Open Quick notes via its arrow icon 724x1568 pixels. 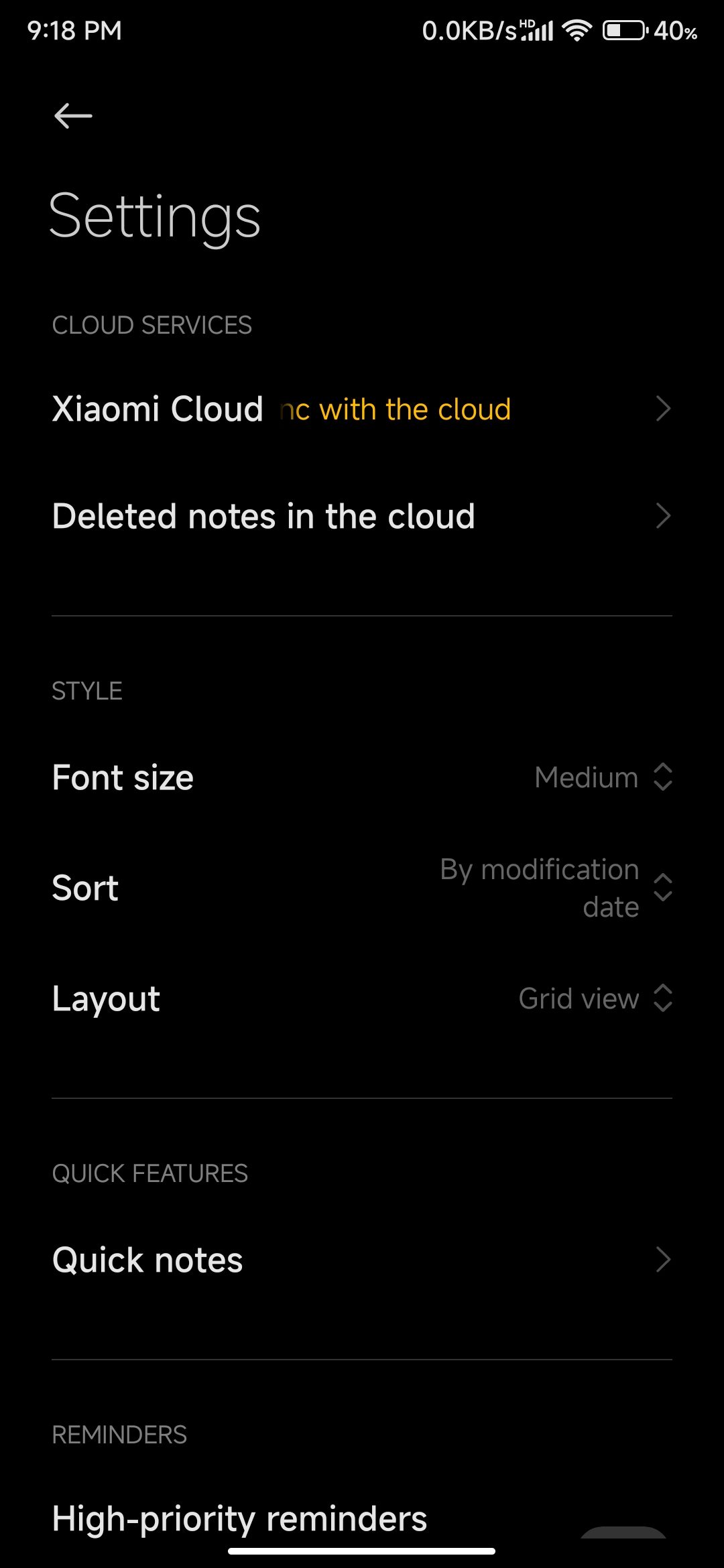[662, 1259]
